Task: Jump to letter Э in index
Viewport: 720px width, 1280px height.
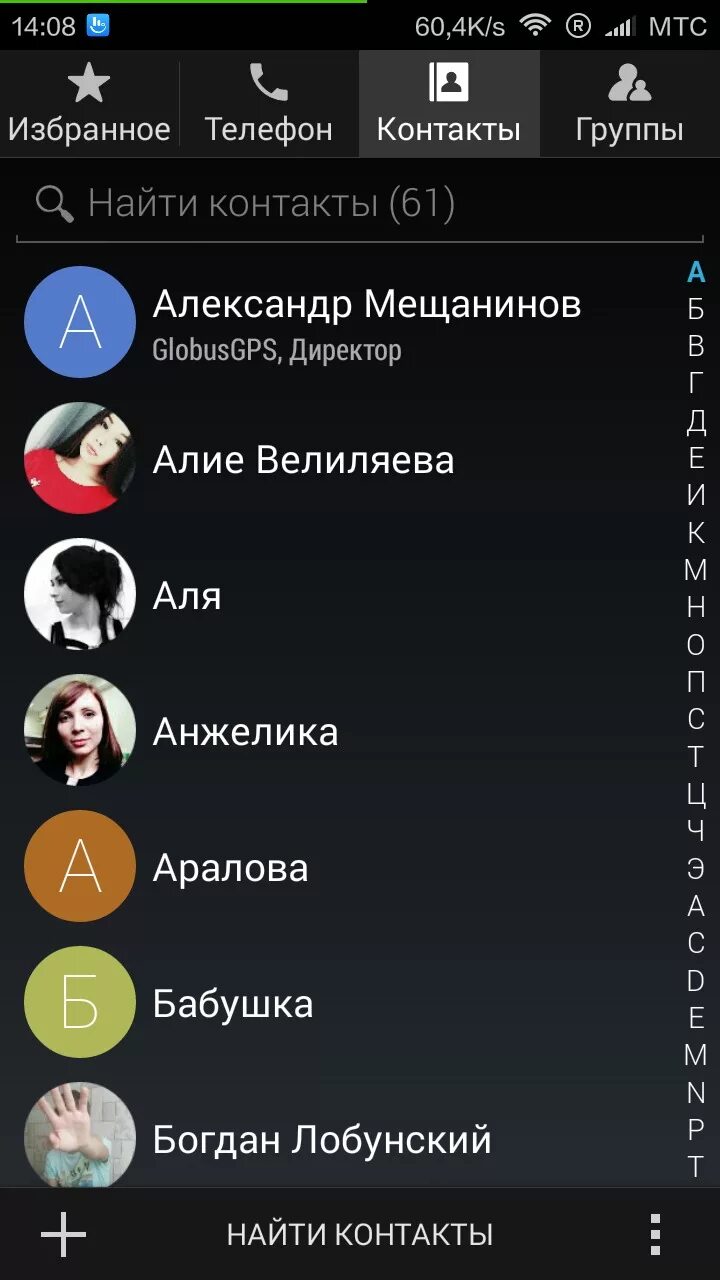Action: [696, 868]
